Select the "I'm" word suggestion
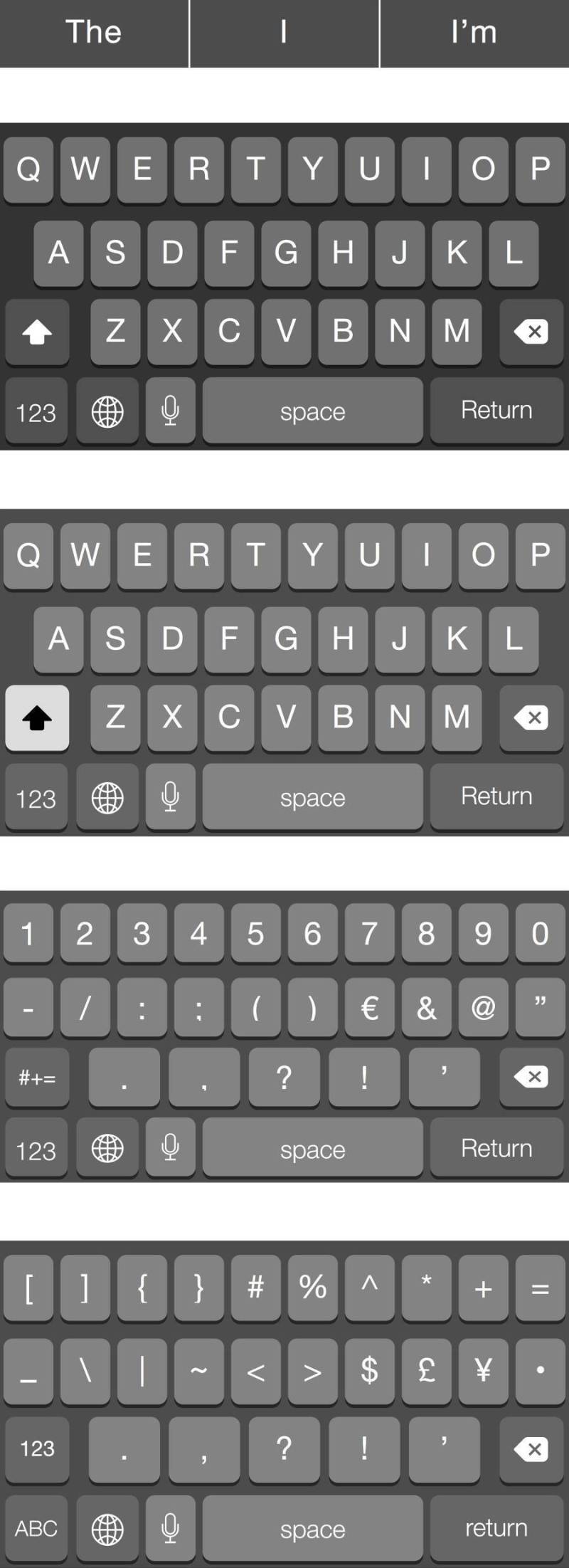Image resolution: width=569 pixels, height=1568 pixels. (475, 33)
